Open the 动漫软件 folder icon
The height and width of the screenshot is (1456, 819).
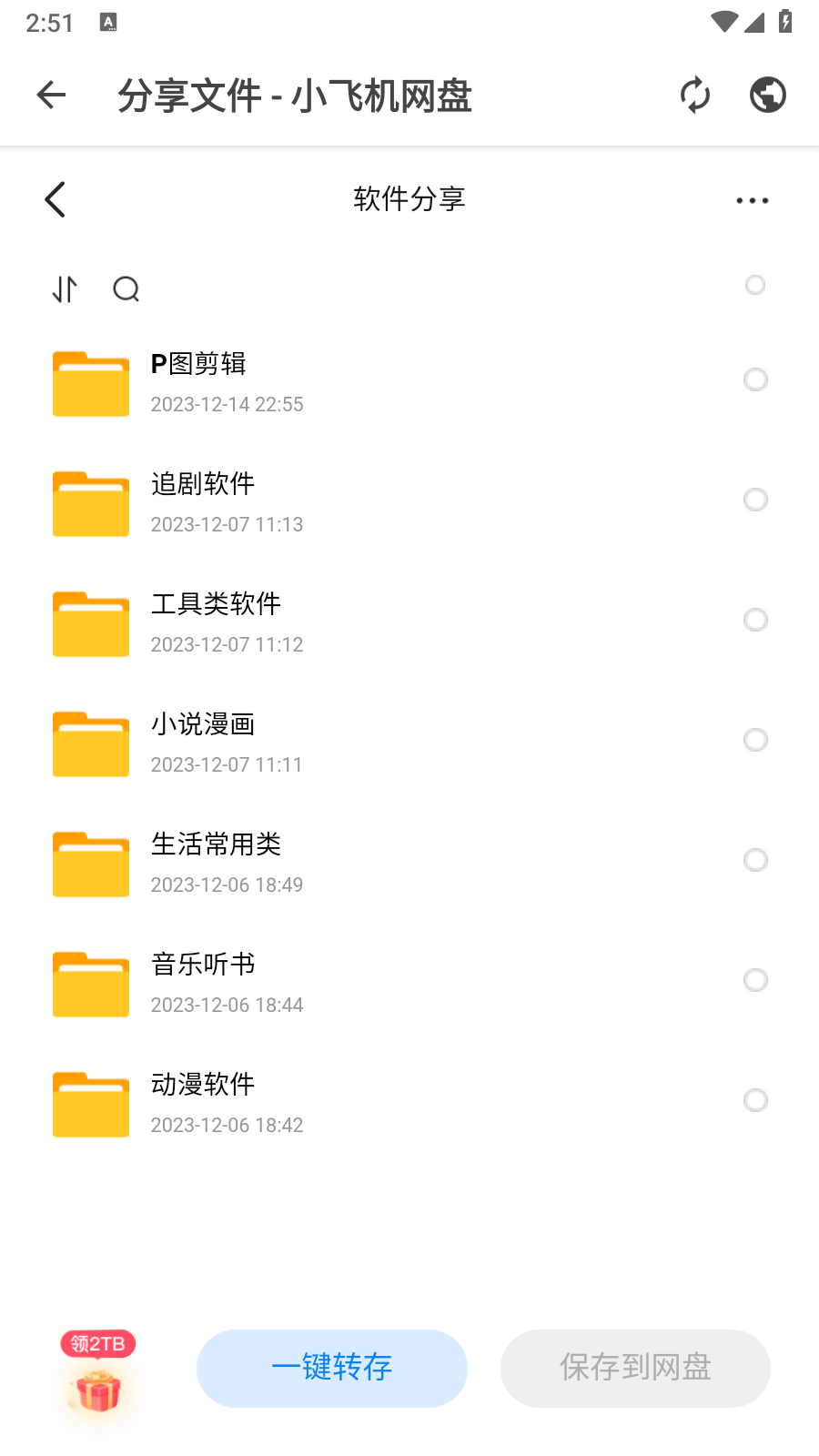(x=90, y=1104)
